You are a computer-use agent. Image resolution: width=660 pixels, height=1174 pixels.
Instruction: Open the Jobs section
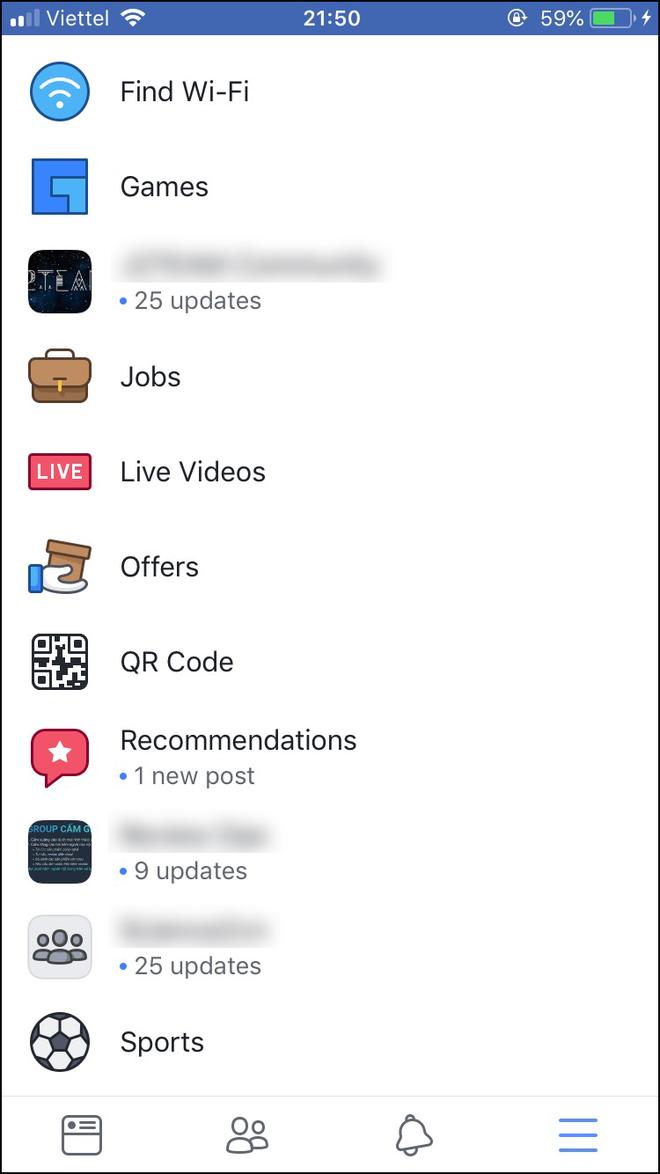(x=150, y=377)
